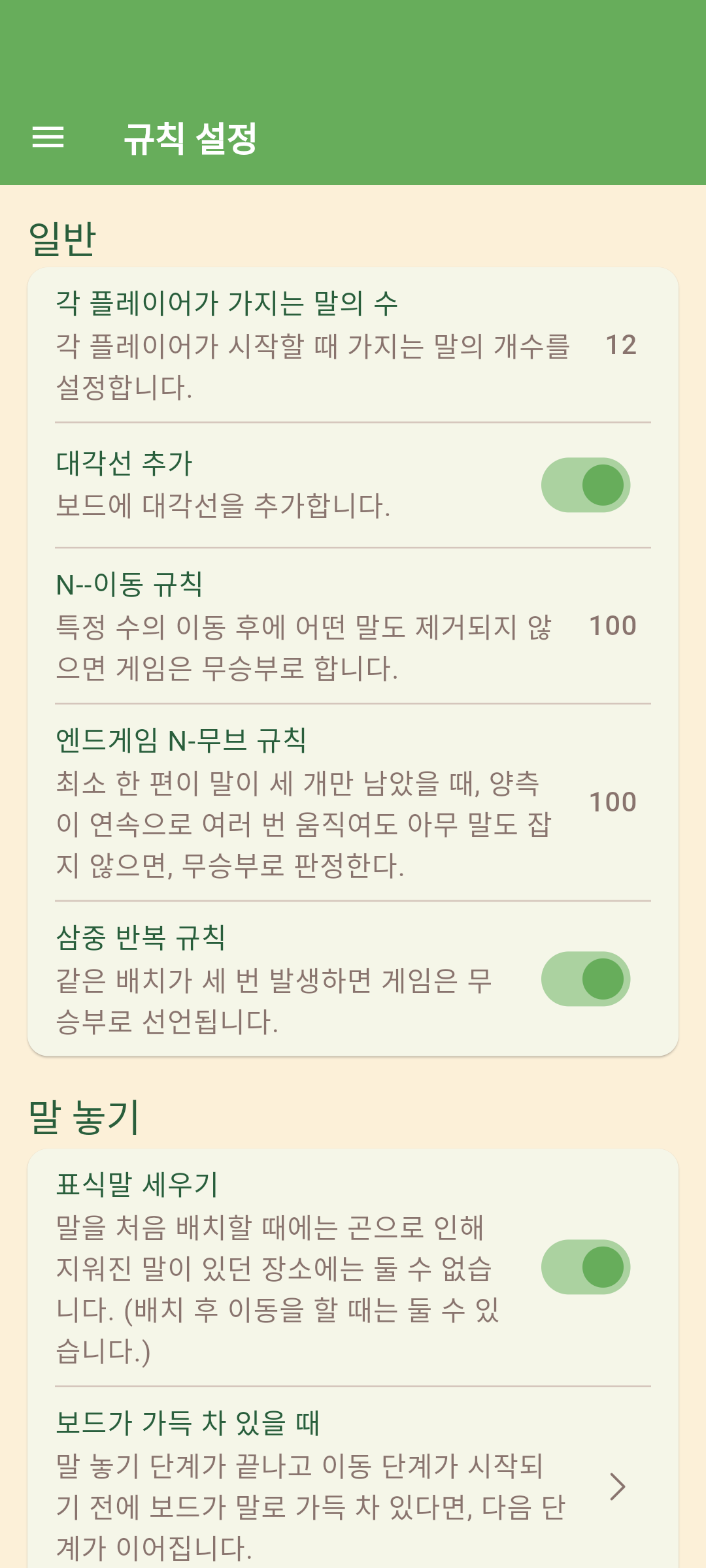Image resolution: width=706 pixels, height=1568 pixels.
Task: Open the 각 플레이어가 가지는 말의 수 setting
Action: pyautogui.click(x=353, y=345)
